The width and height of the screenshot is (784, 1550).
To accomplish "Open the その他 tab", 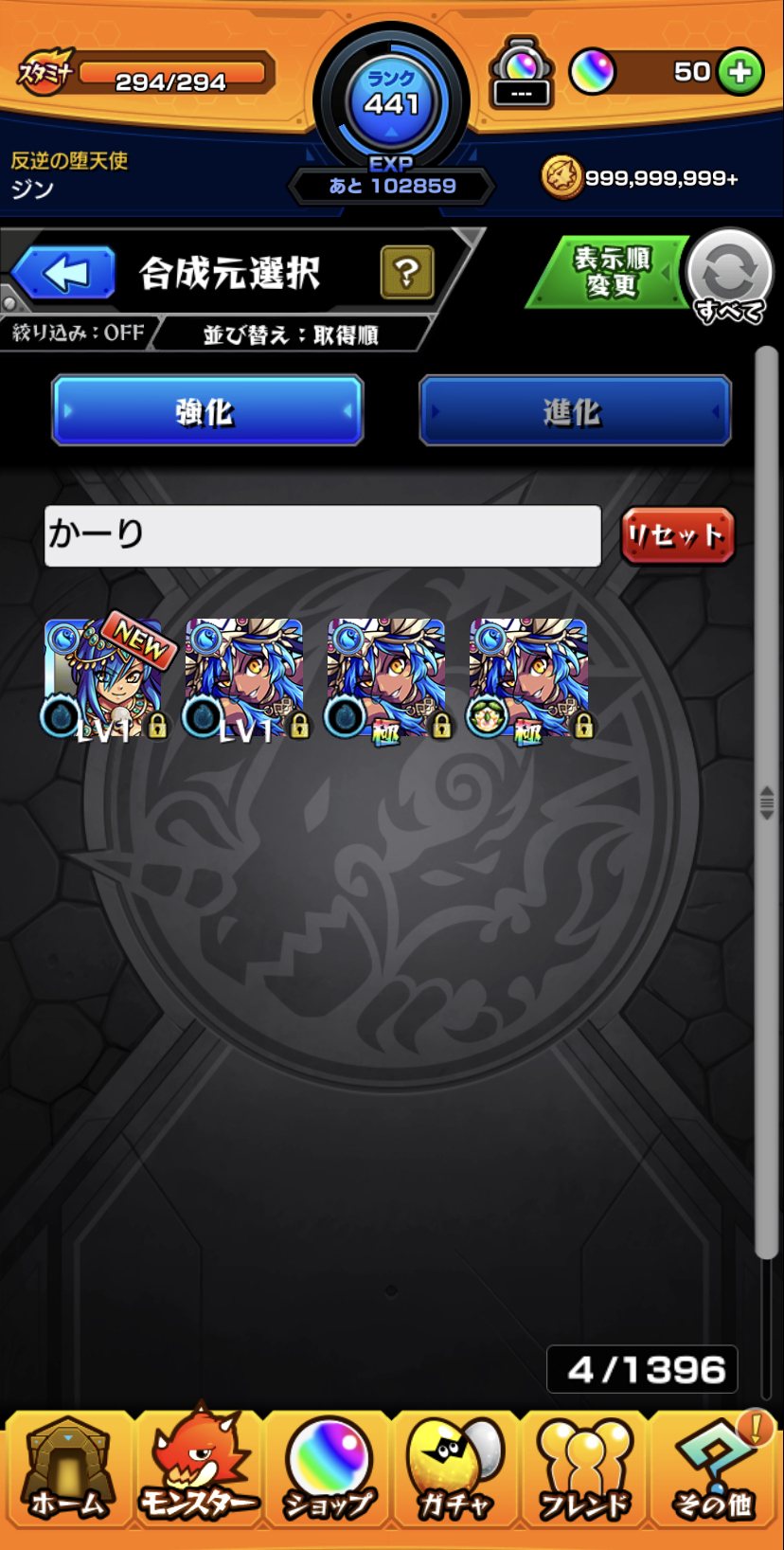I will (715, 1470).
